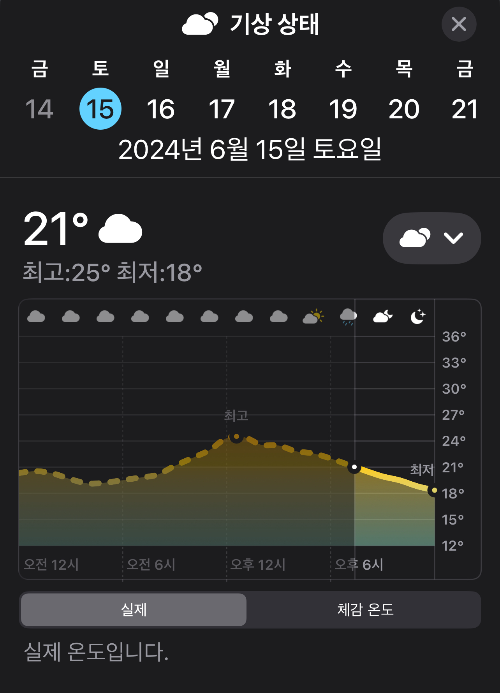
Task: Select Friday the 14th
Action: click(39, 109)
